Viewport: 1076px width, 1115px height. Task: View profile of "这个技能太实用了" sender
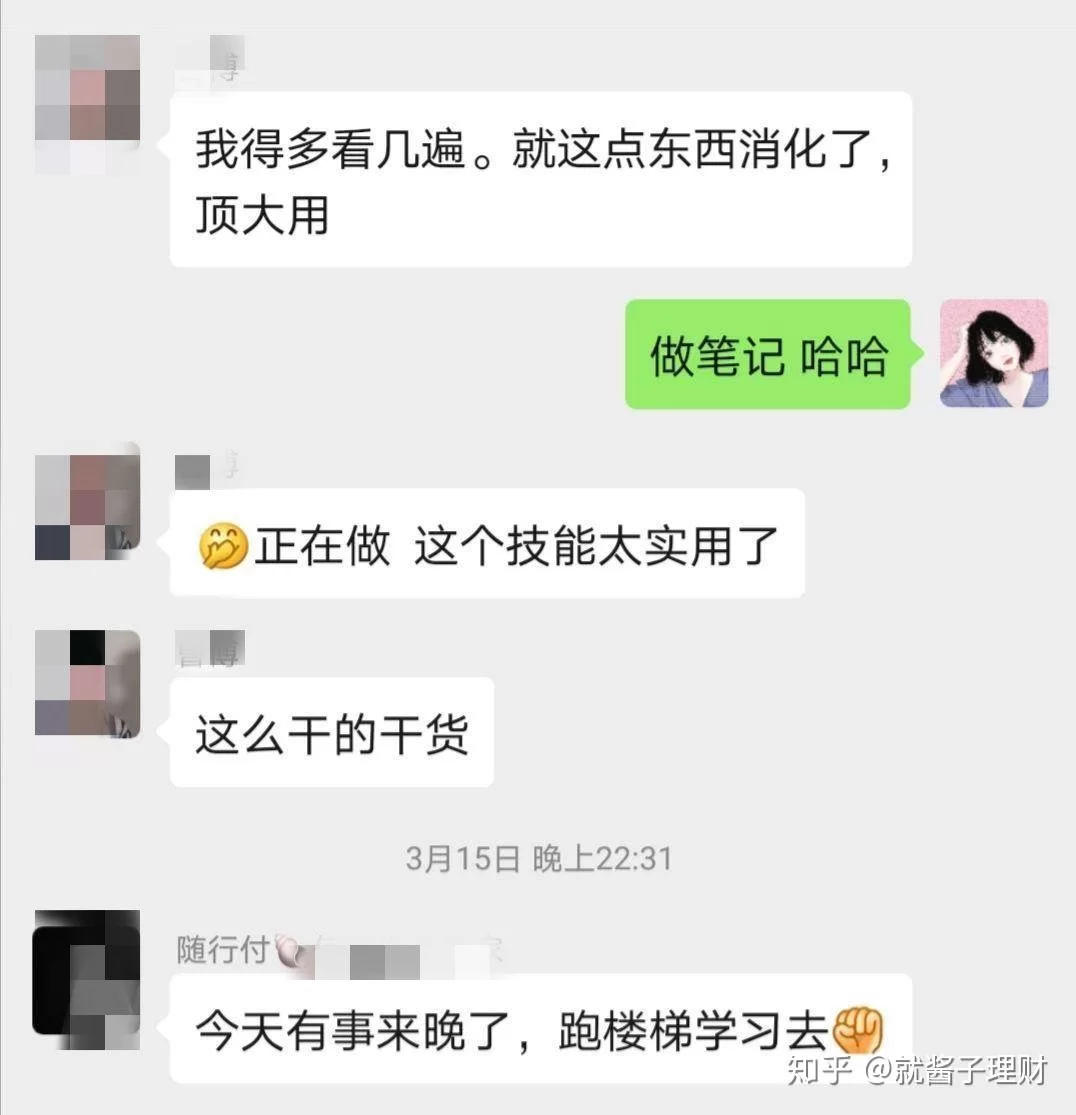click(x=87, y=500)
